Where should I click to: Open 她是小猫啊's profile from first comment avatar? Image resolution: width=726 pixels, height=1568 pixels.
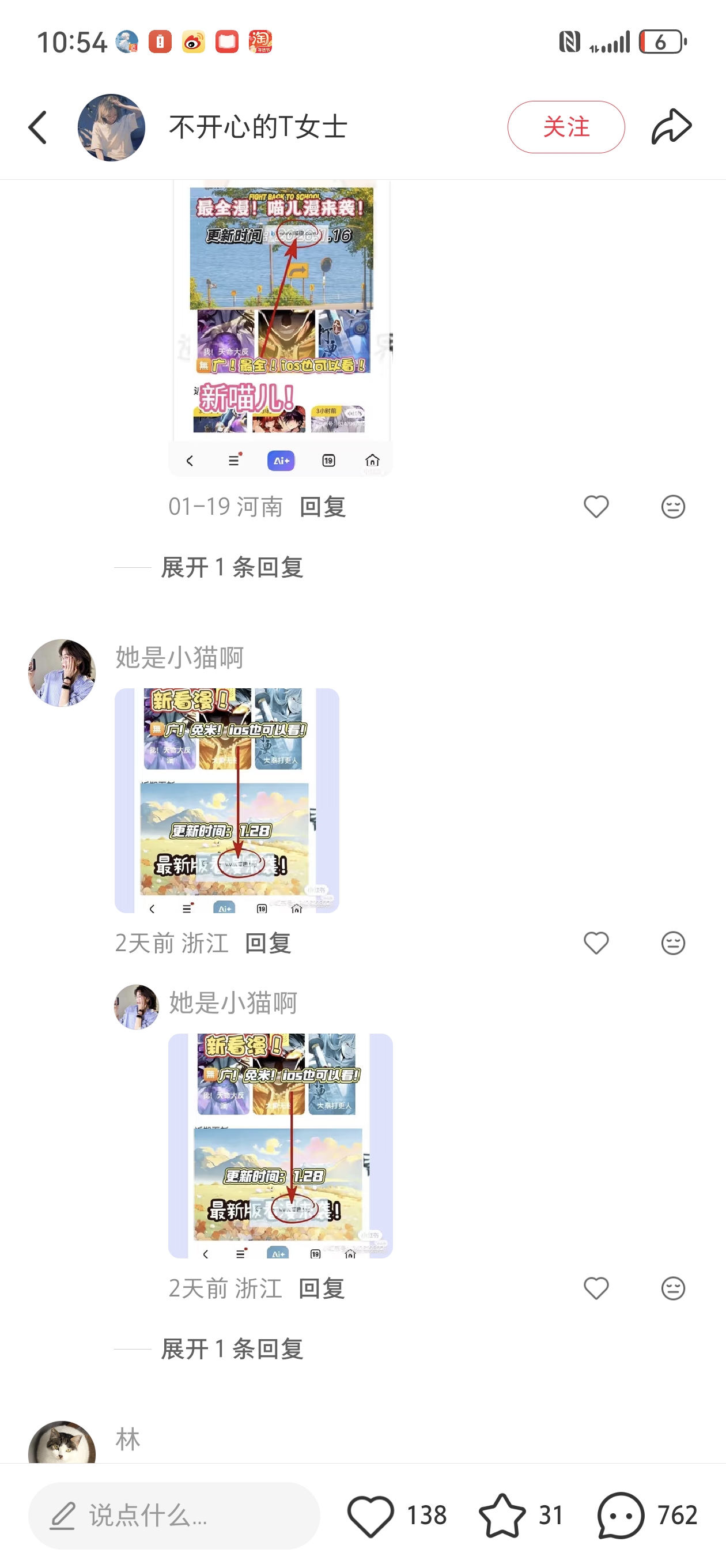pos(62,673)
